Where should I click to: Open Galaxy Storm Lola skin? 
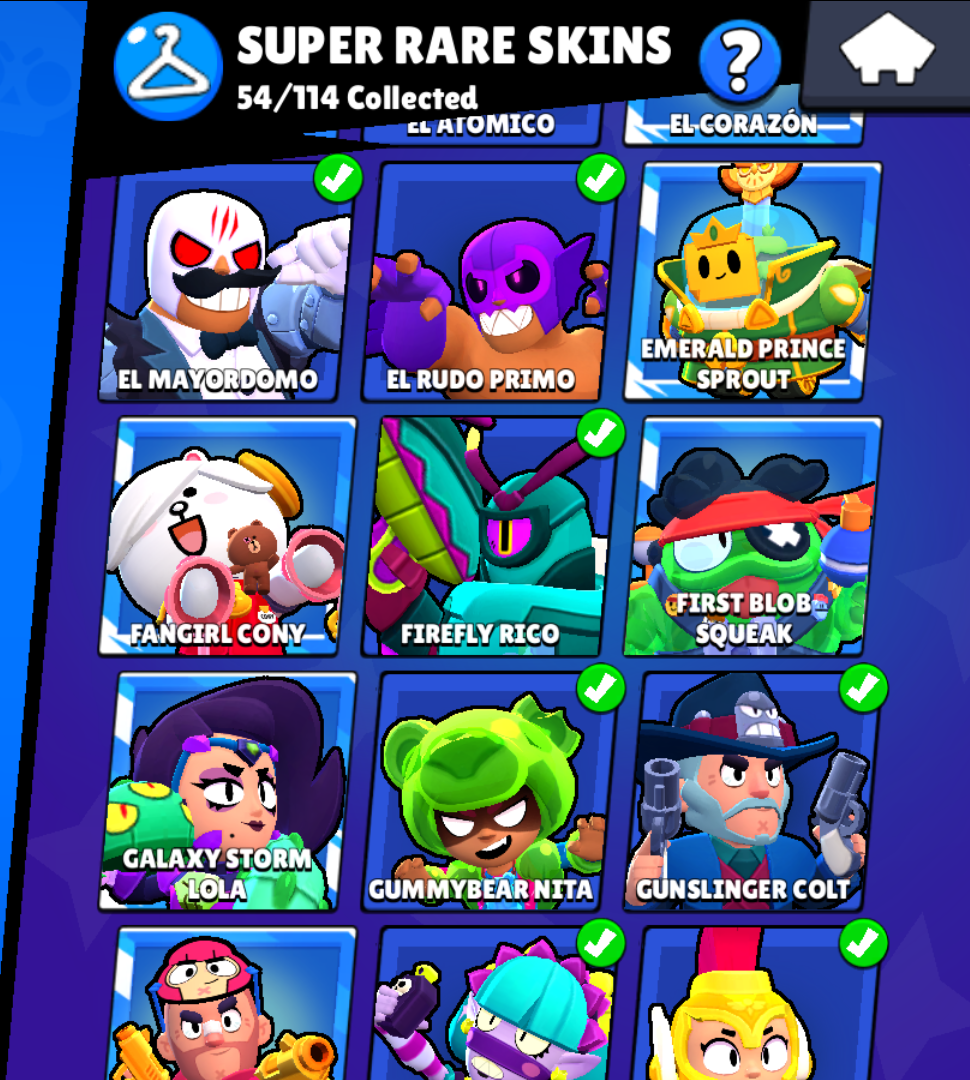(x=226, y=792)
